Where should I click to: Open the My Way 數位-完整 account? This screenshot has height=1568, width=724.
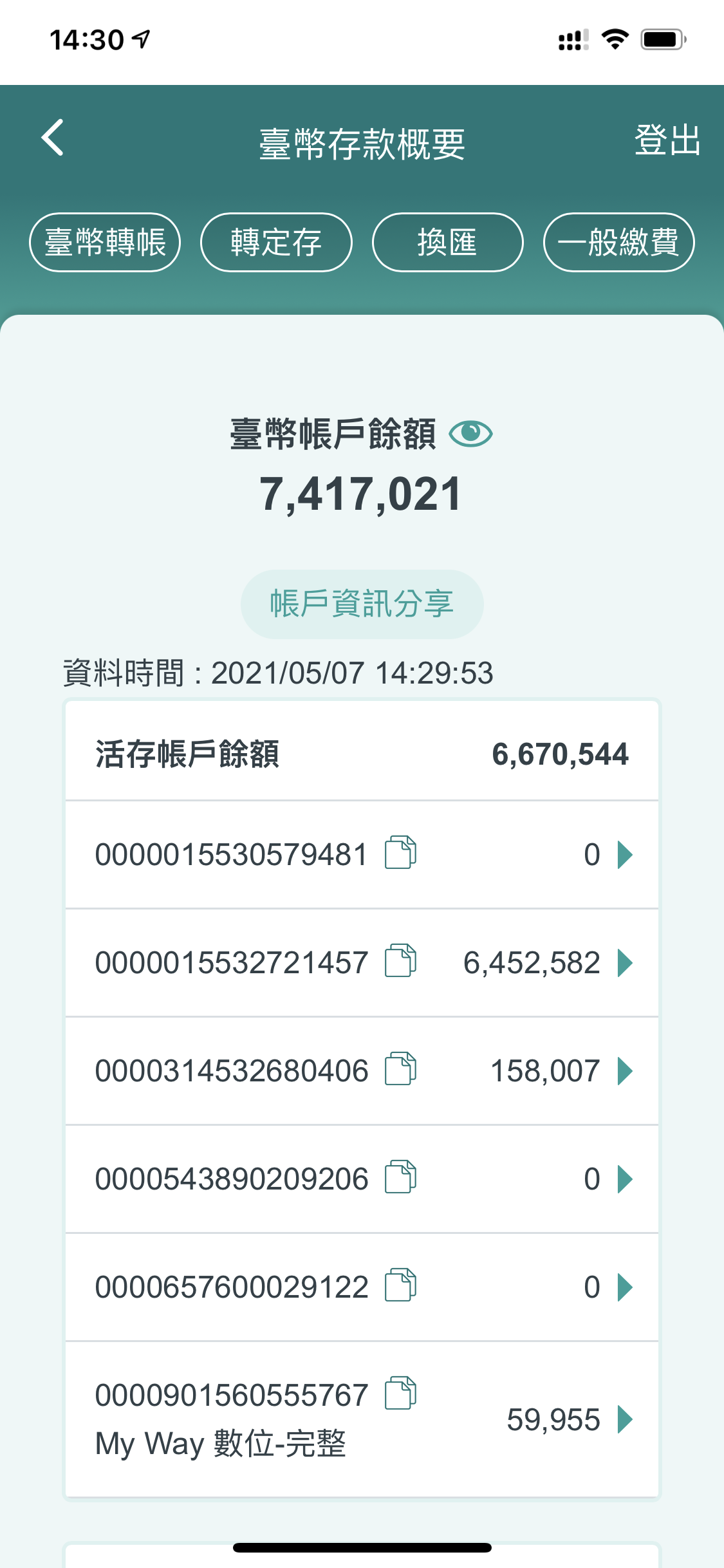coord(624,1419)
